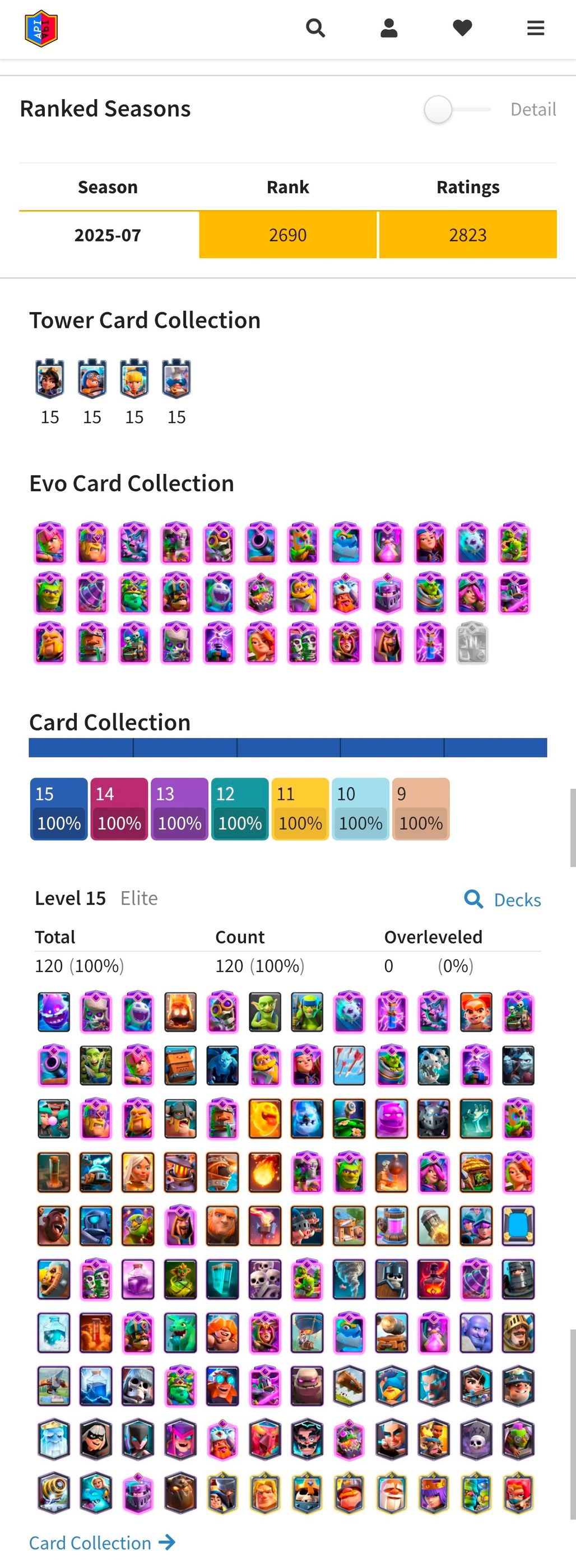This screenshot has width=576, height=1568.
Task: Open the search icon
Action: [315, 28]
